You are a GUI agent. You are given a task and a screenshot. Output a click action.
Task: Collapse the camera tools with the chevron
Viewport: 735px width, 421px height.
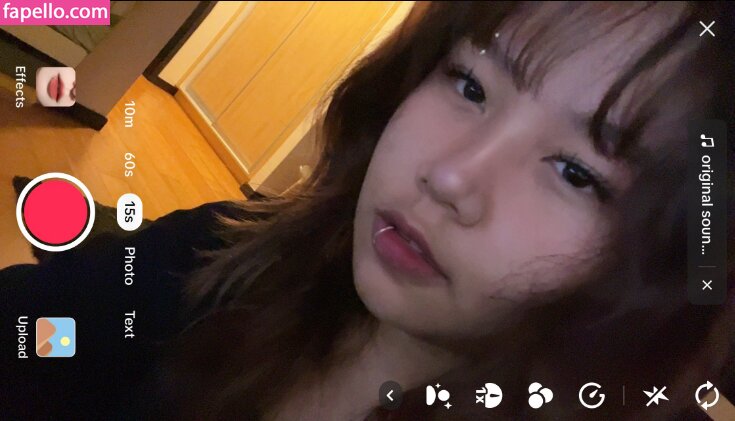pos(391,396)
